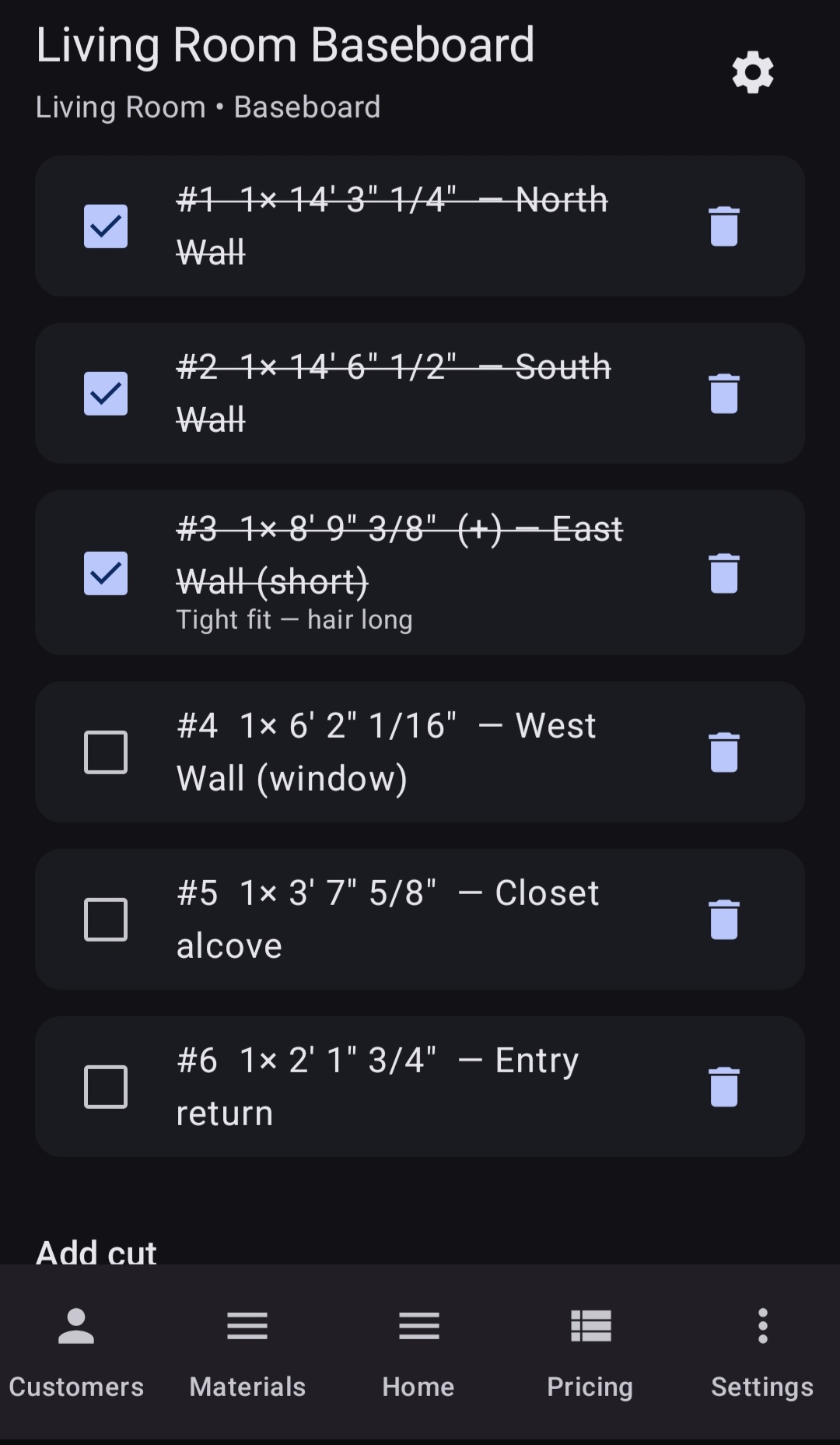
Task: Delete cut #3 East Wall short
Action: [724, 572]
